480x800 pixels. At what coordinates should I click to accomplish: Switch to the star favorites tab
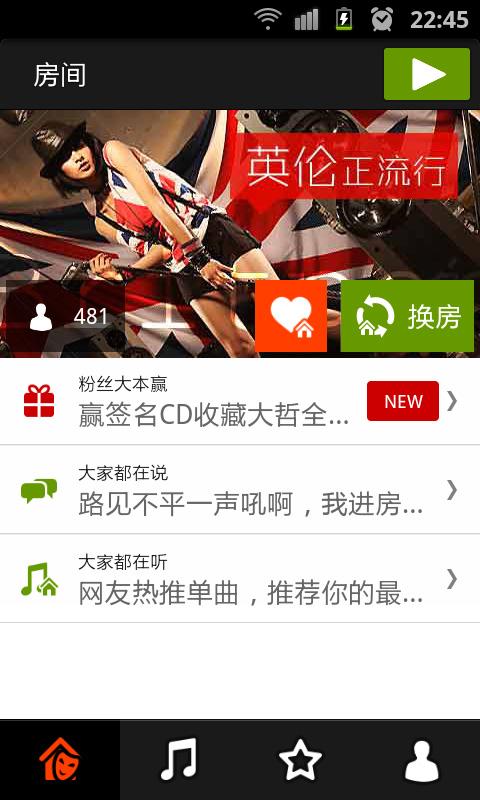coord(300,760)
